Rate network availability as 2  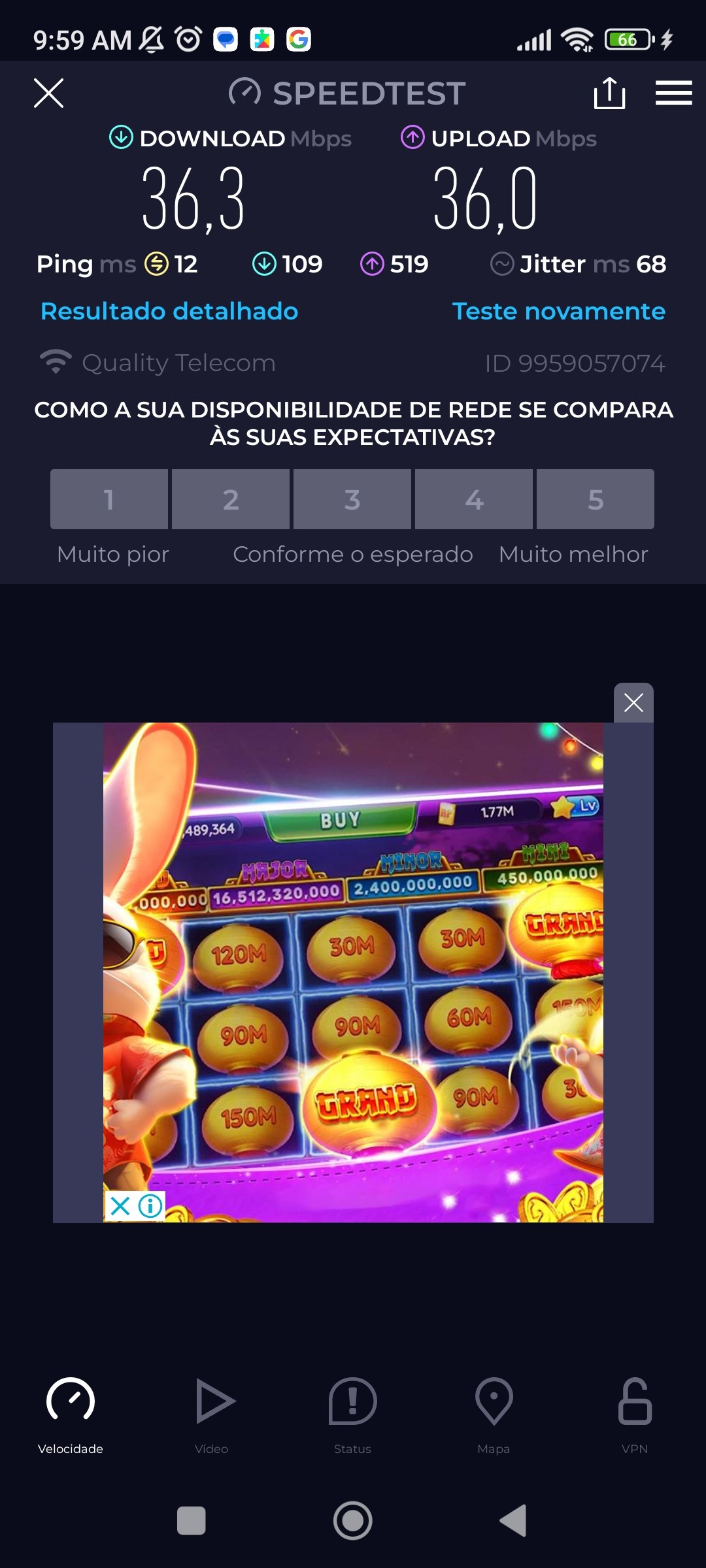coord(231,499)
